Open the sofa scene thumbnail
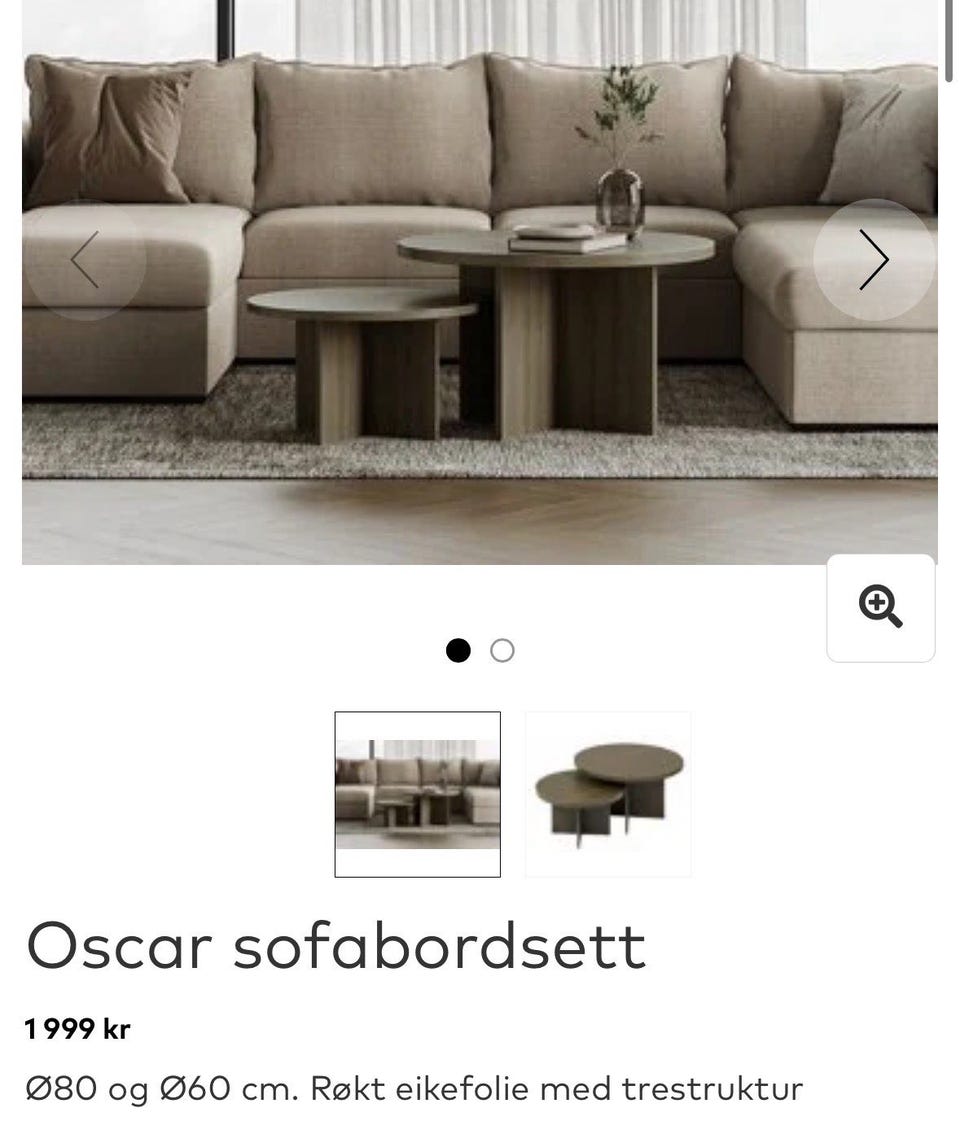The image size is (960, 1121). (417, 793)
